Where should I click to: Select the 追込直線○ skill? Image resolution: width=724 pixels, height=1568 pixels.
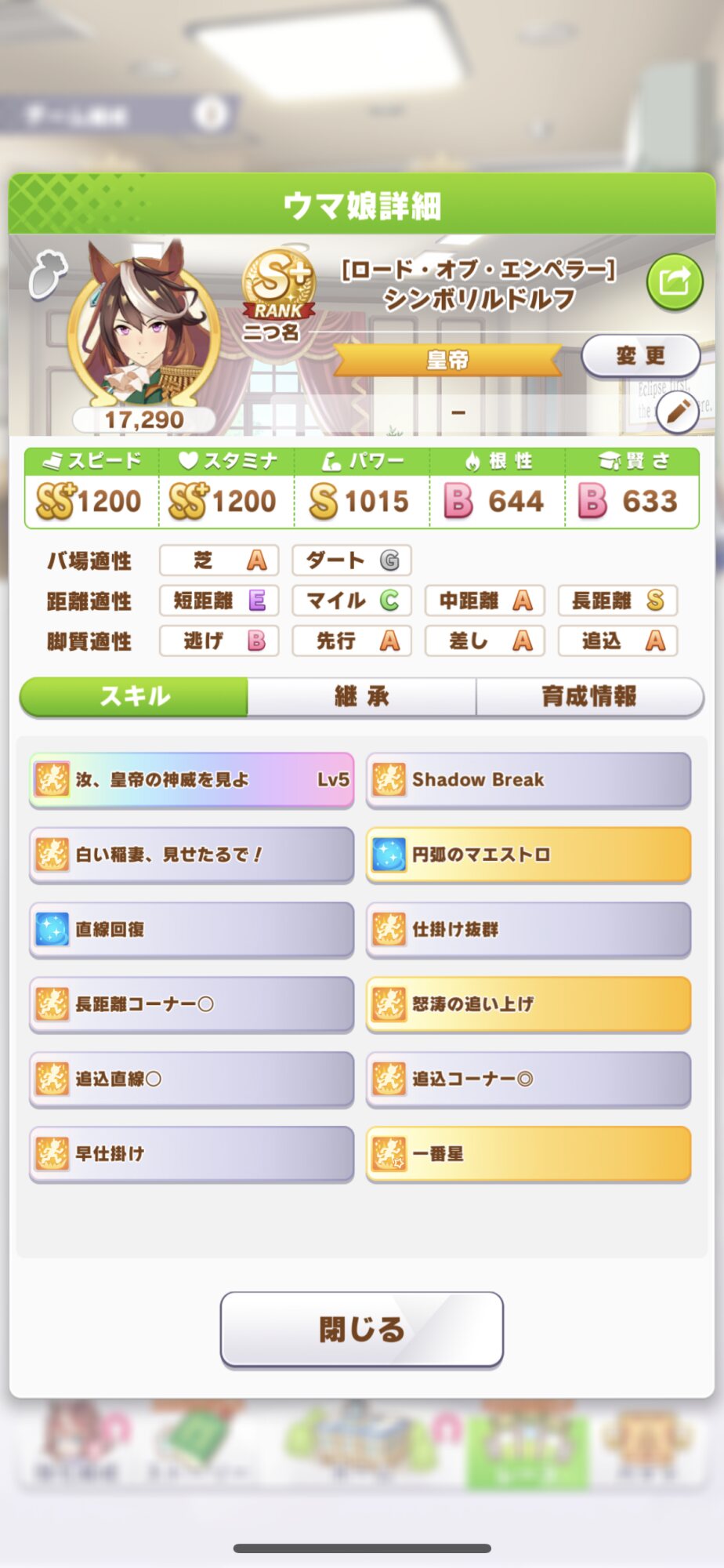point(191,1079)
